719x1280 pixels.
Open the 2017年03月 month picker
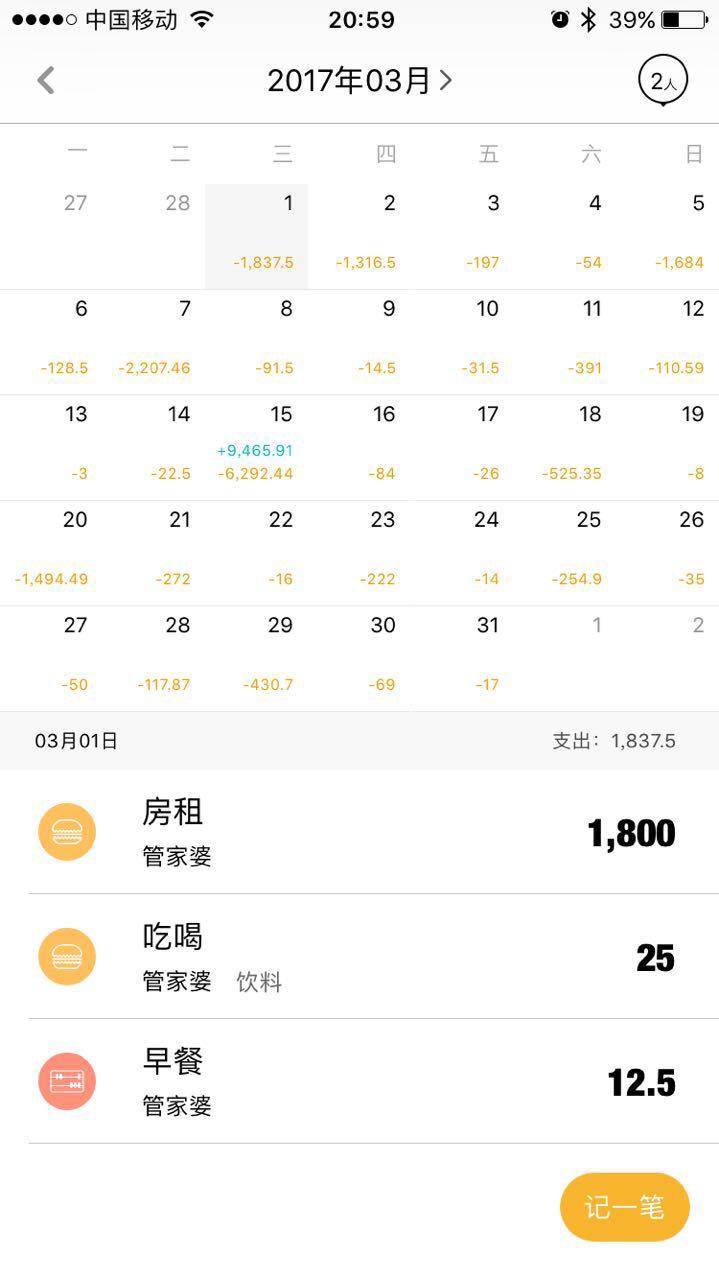(x=359, y=80)
